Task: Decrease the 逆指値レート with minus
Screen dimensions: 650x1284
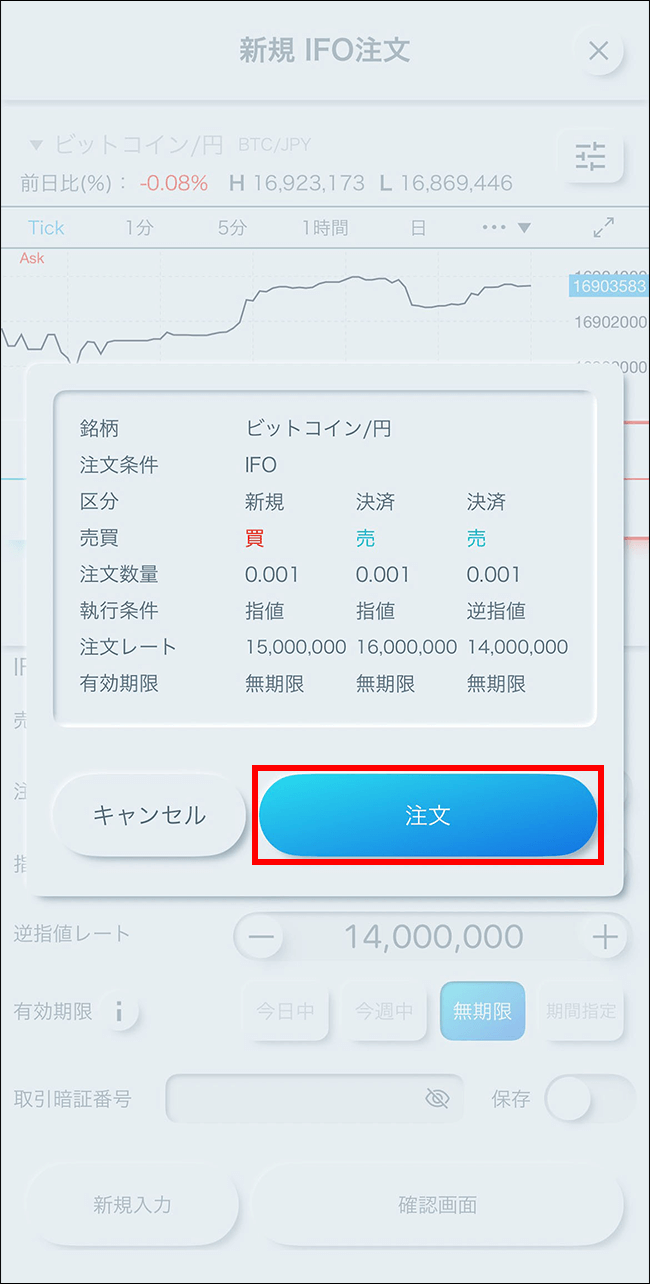Action: click(x=262, y=937)
